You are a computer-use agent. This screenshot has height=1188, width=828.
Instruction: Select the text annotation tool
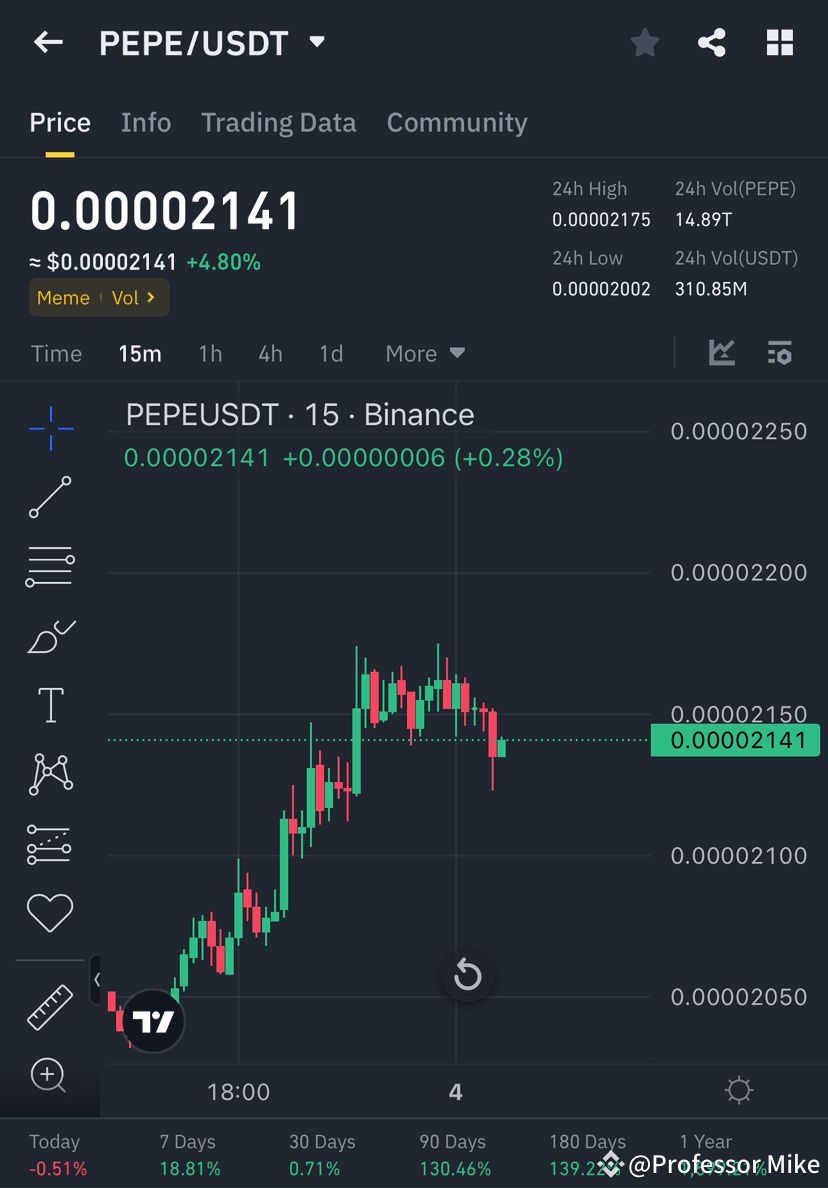[x=50, y=703]
